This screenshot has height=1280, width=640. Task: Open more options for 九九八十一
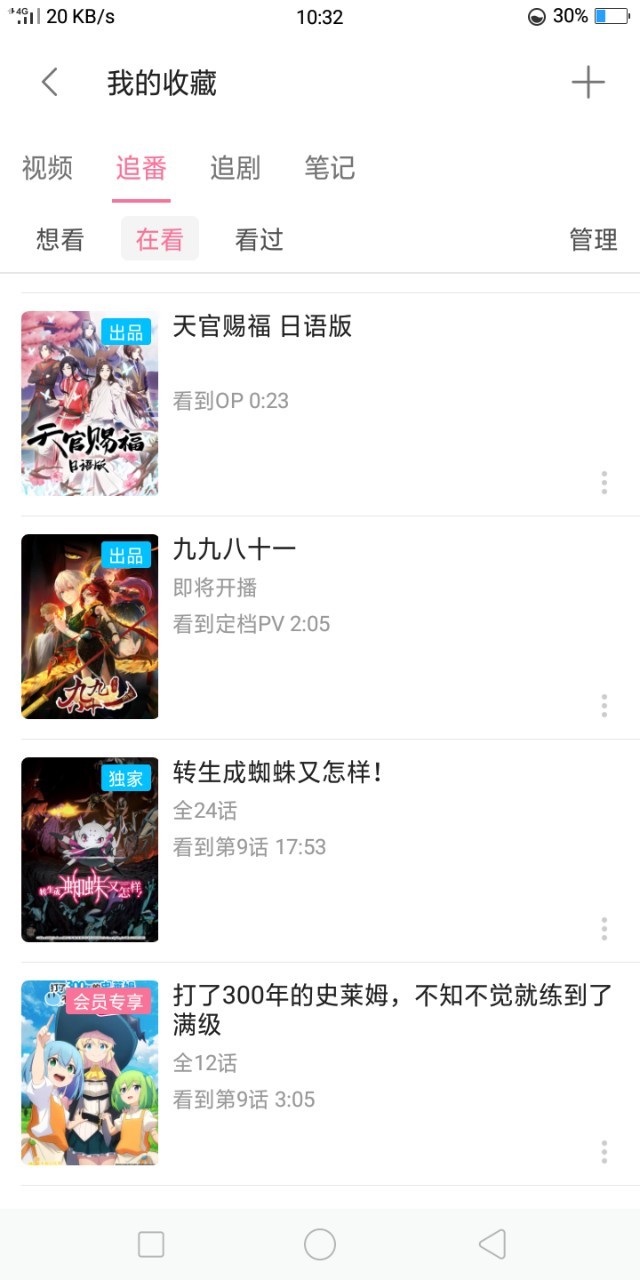[x=604, y=705]
